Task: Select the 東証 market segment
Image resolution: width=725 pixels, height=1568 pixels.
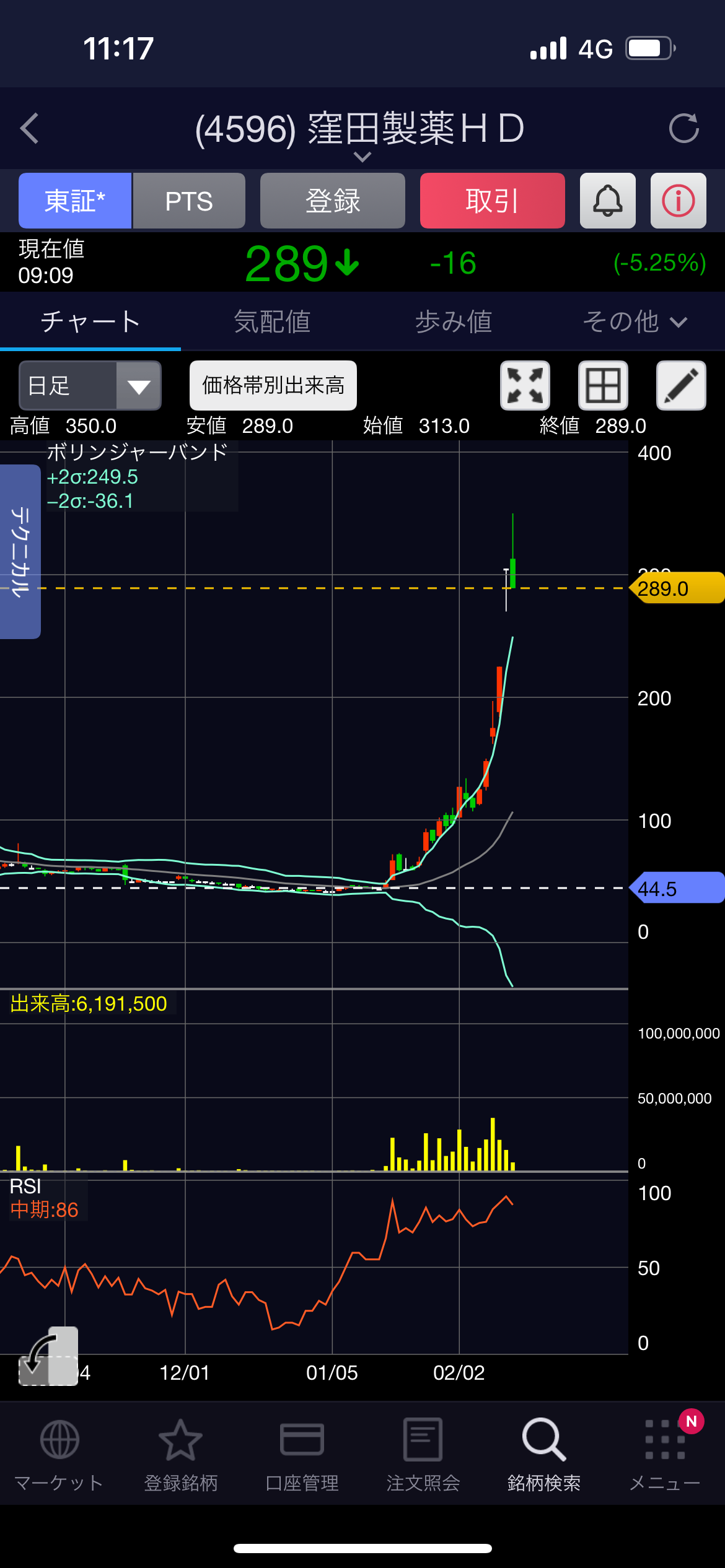Action: click(75, 201)
